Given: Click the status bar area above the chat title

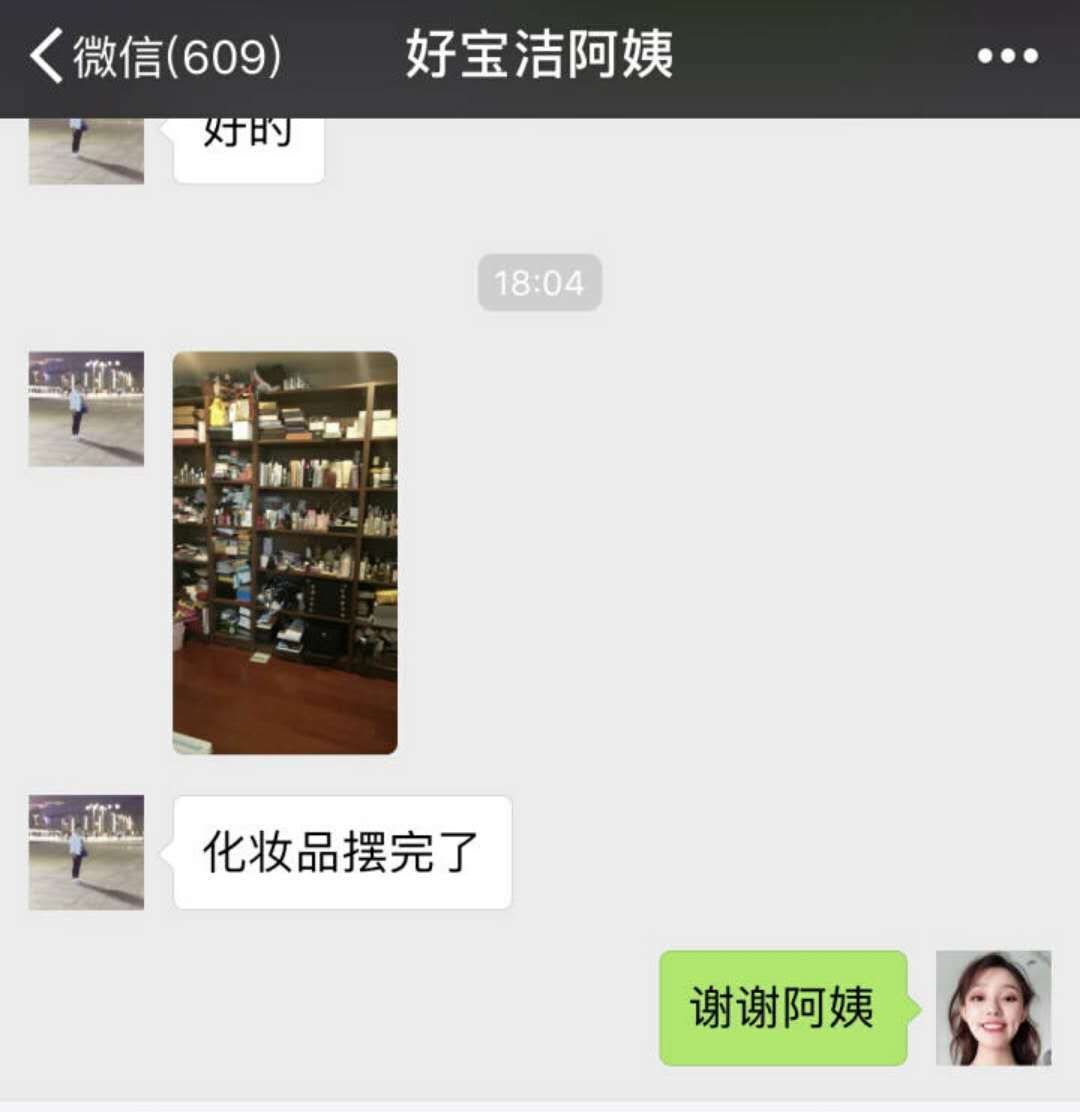Looking at the screenshot, I should (540, 10).
